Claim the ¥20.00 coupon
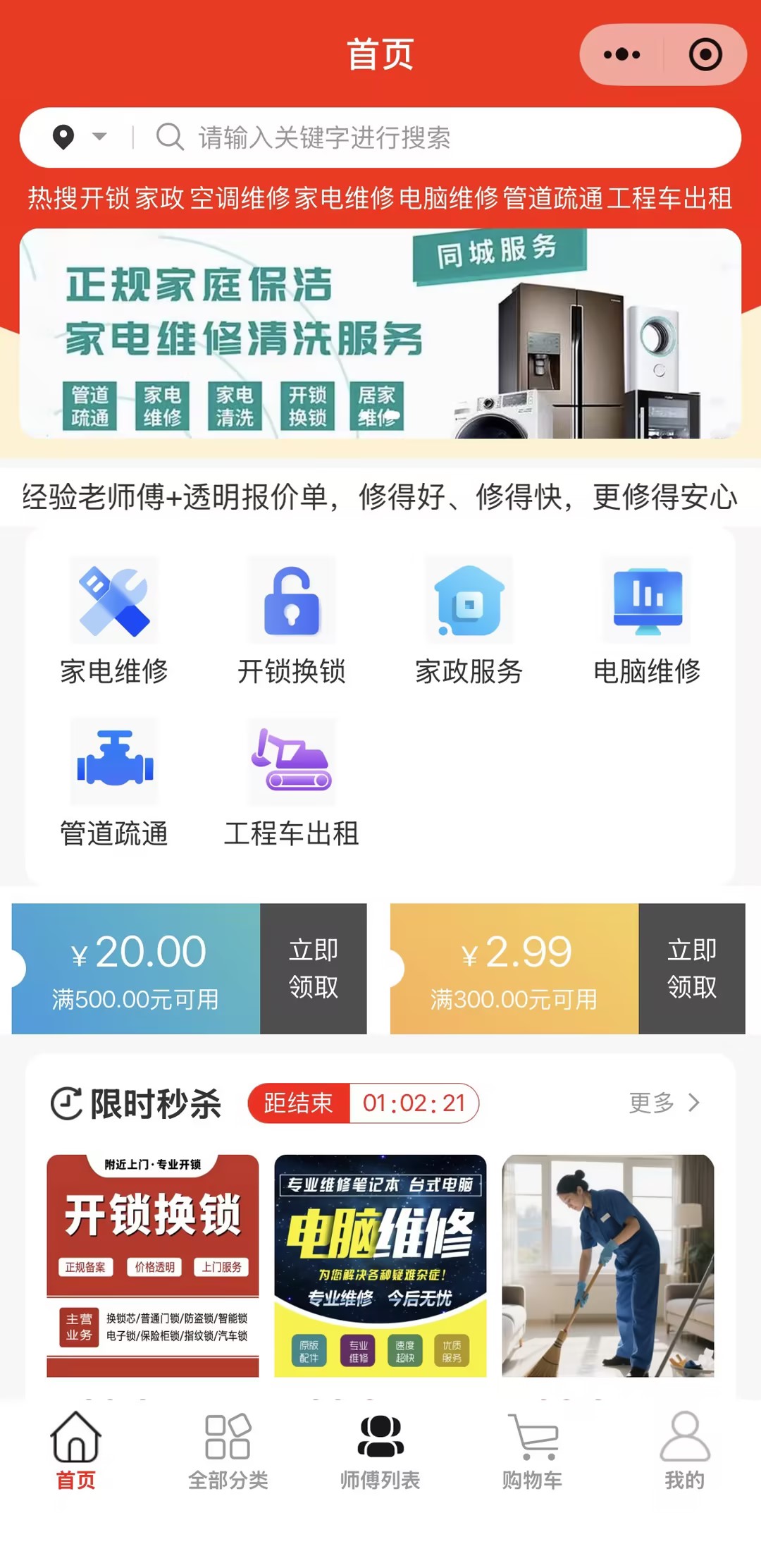This screenshot has width=761, height=1568. tap(313, 968)
